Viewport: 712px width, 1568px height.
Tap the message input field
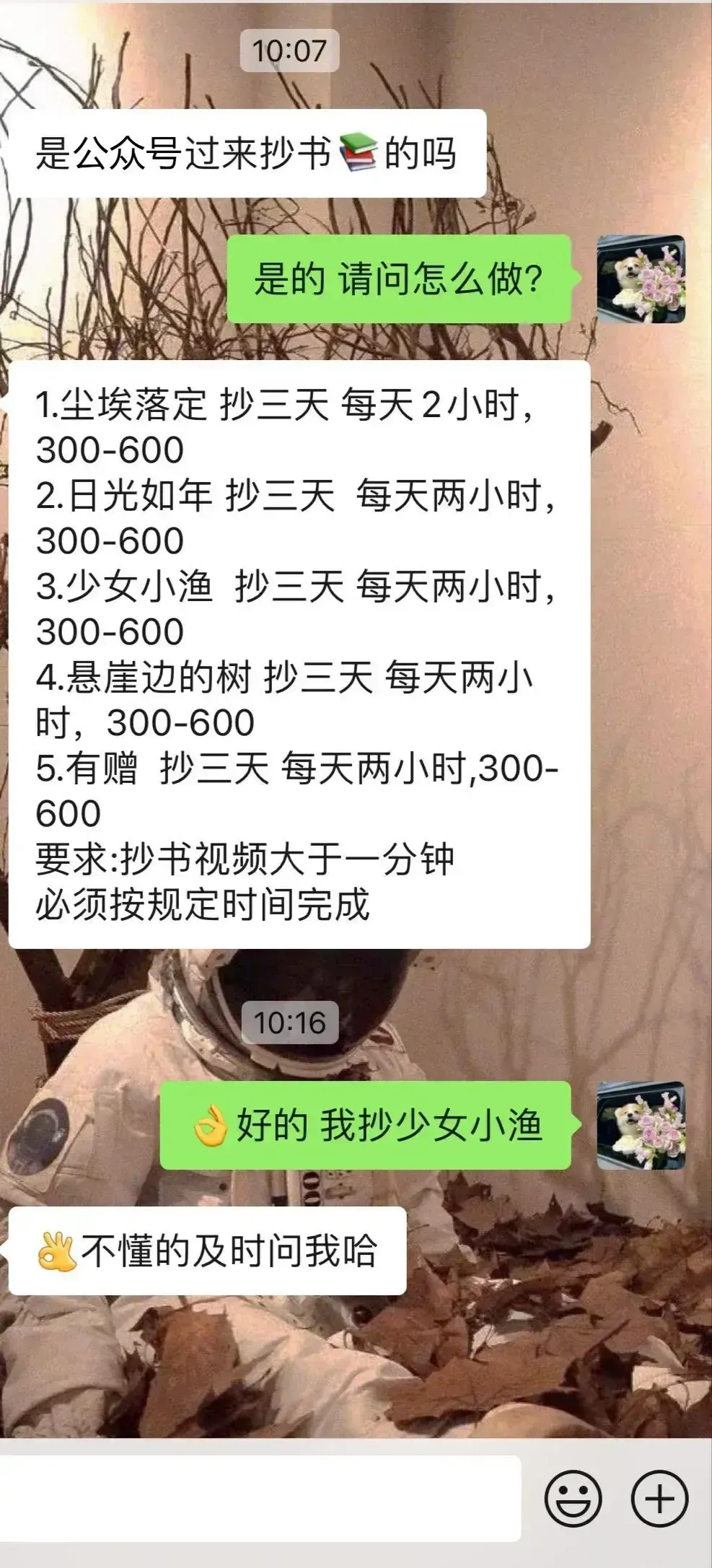tap(260, 1498)
